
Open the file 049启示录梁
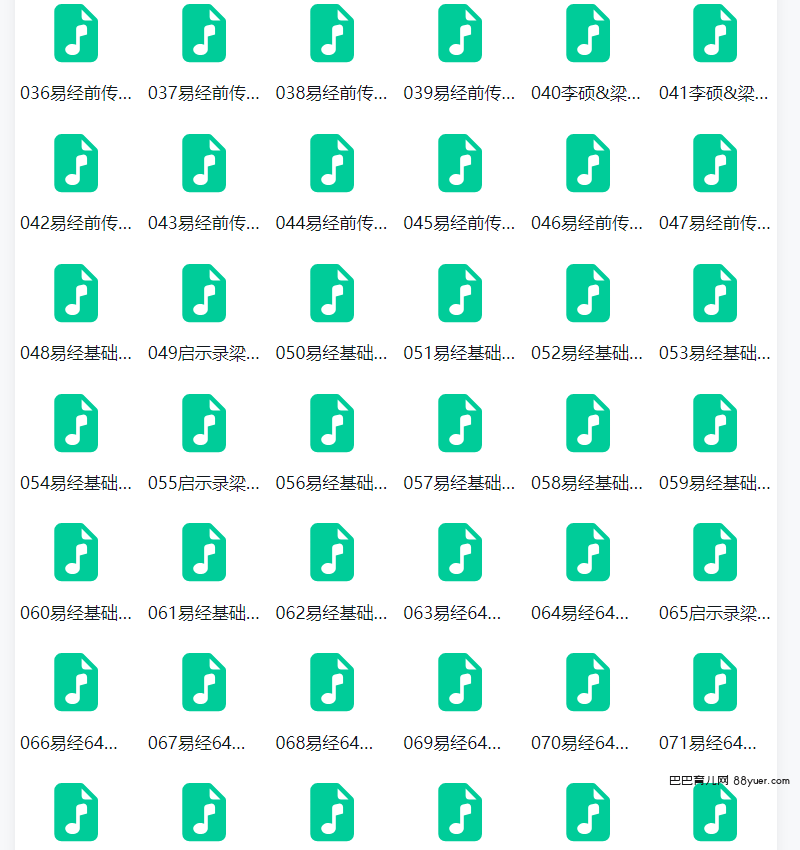coord(204,293)
